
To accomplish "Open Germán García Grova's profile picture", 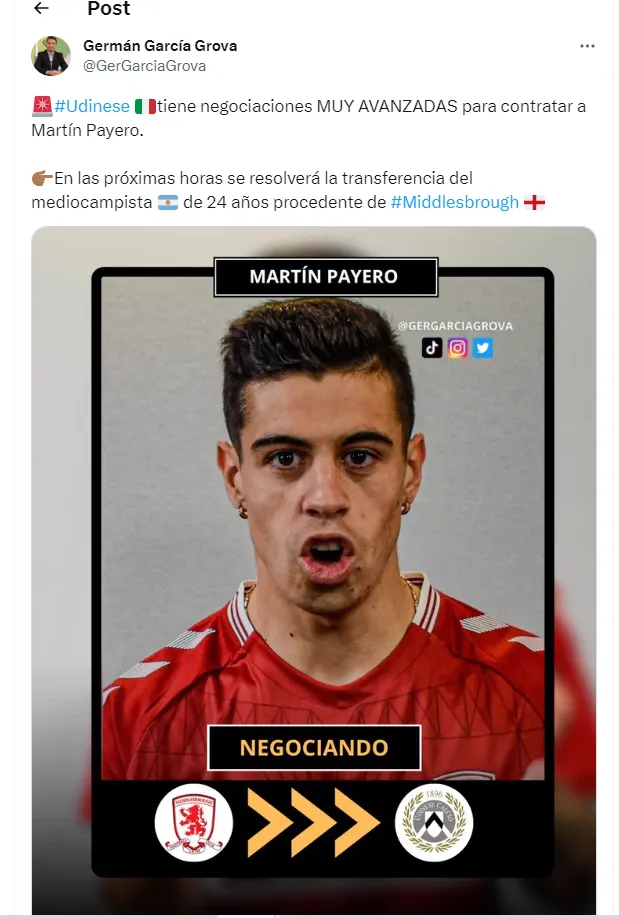I will tap(51, 56).
